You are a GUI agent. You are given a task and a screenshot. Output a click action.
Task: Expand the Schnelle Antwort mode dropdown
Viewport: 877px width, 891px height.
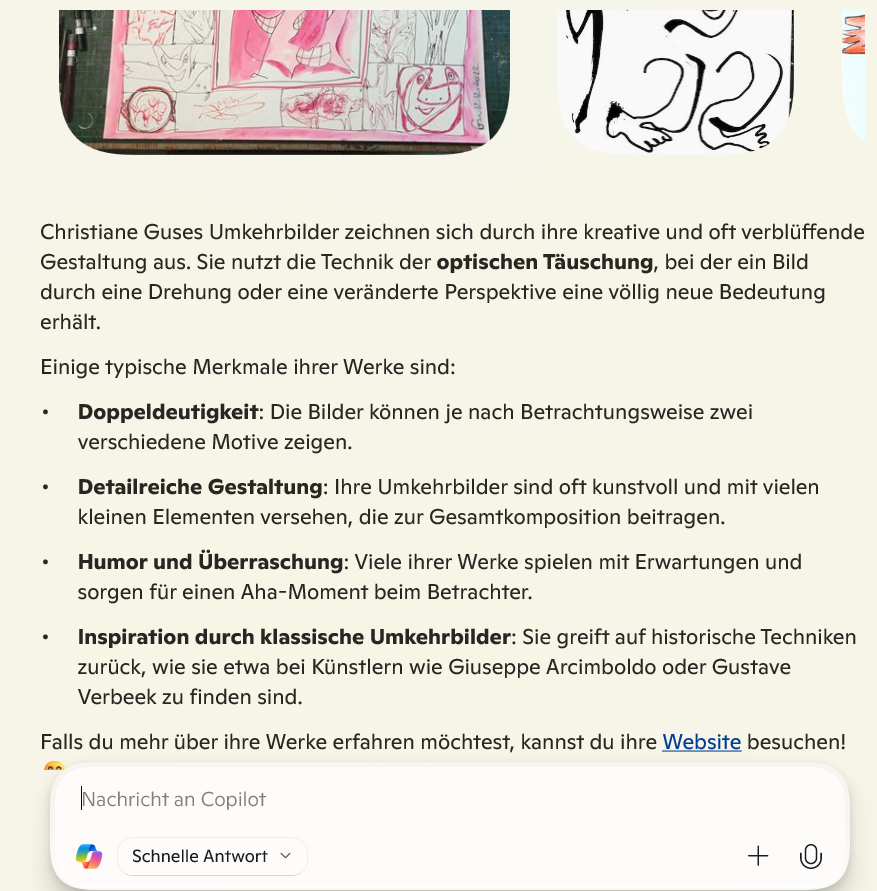click(212, 856)
